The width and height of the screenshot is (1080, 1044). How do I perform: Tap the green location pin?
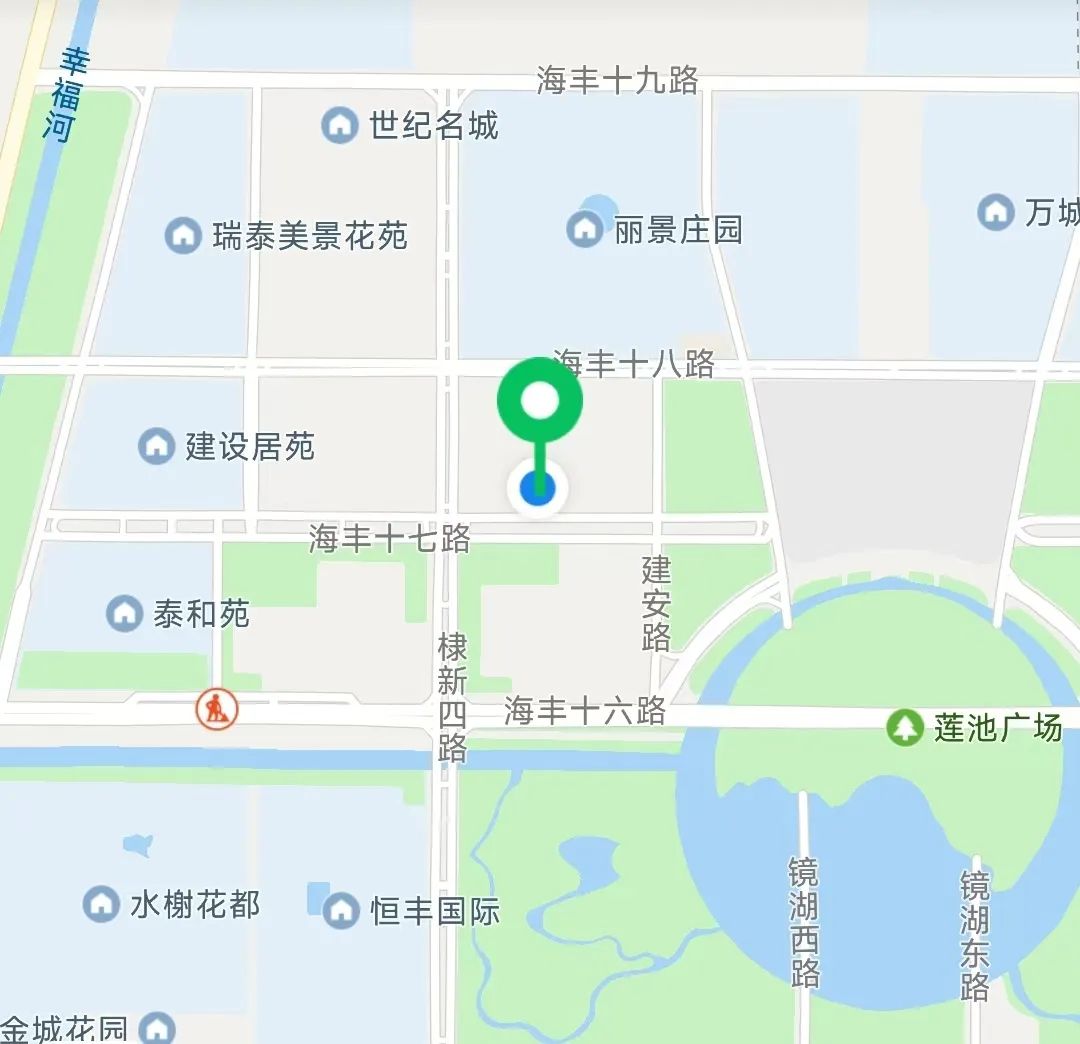point(539,402)
